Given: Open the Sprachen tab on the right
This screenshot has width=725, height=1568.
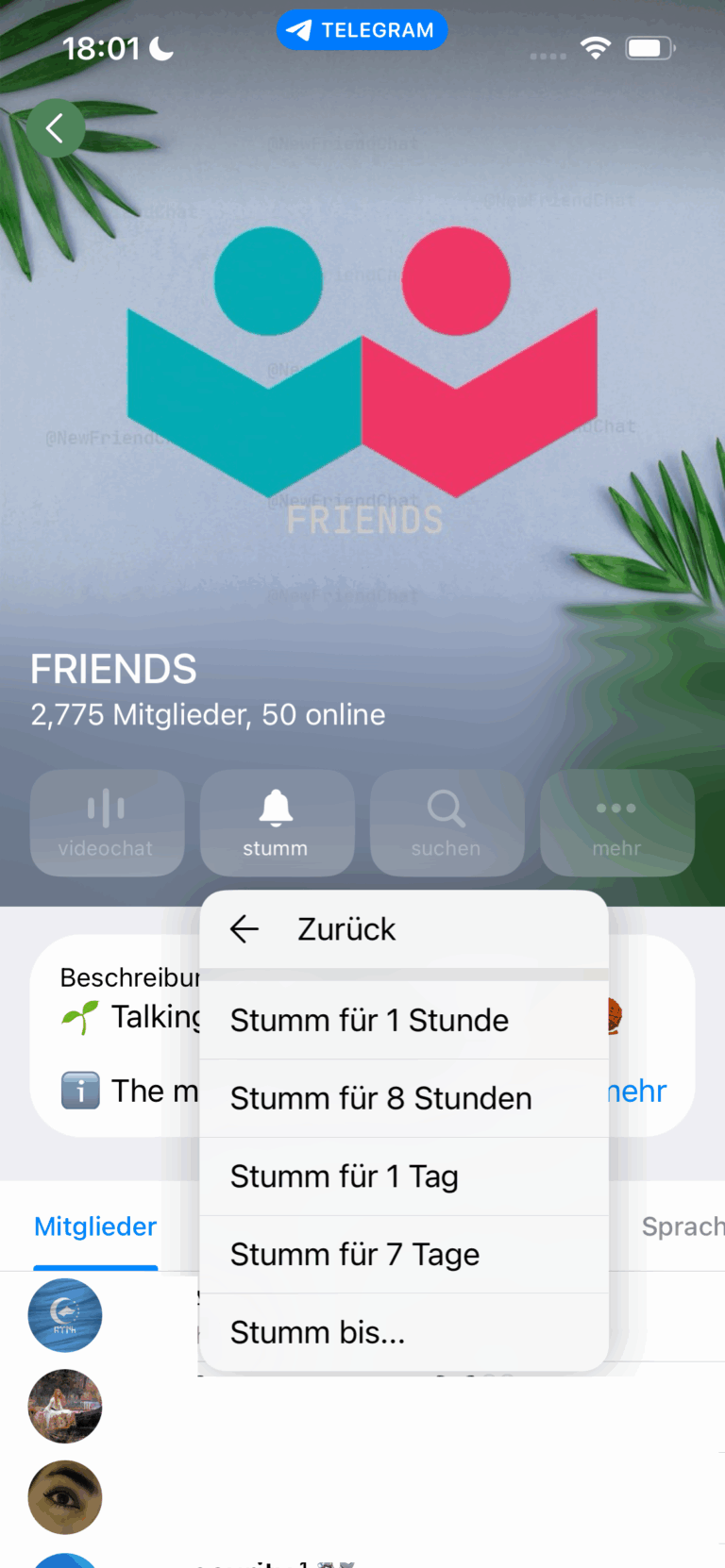Looking at the screenshot, I should click(683, 1226).
